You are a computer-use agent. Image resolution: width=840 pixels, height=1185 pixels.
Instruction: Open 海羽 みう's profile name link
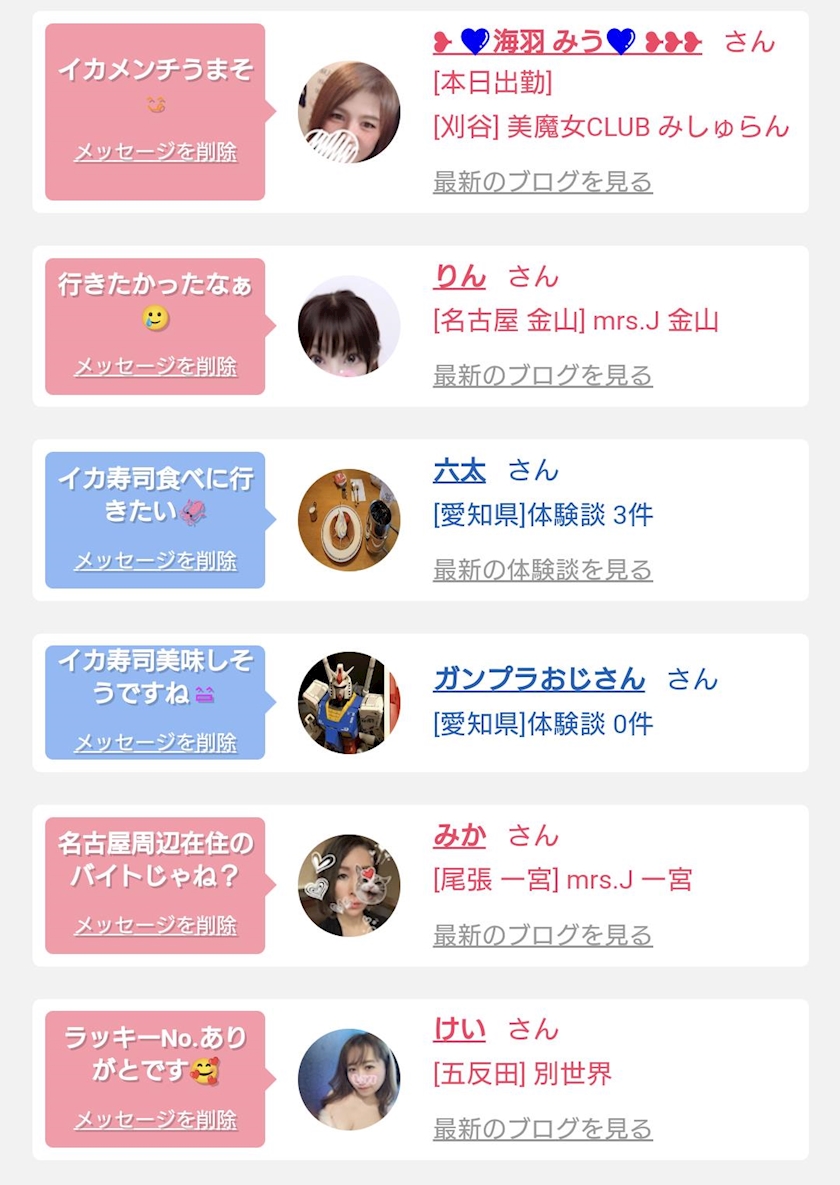567,41
